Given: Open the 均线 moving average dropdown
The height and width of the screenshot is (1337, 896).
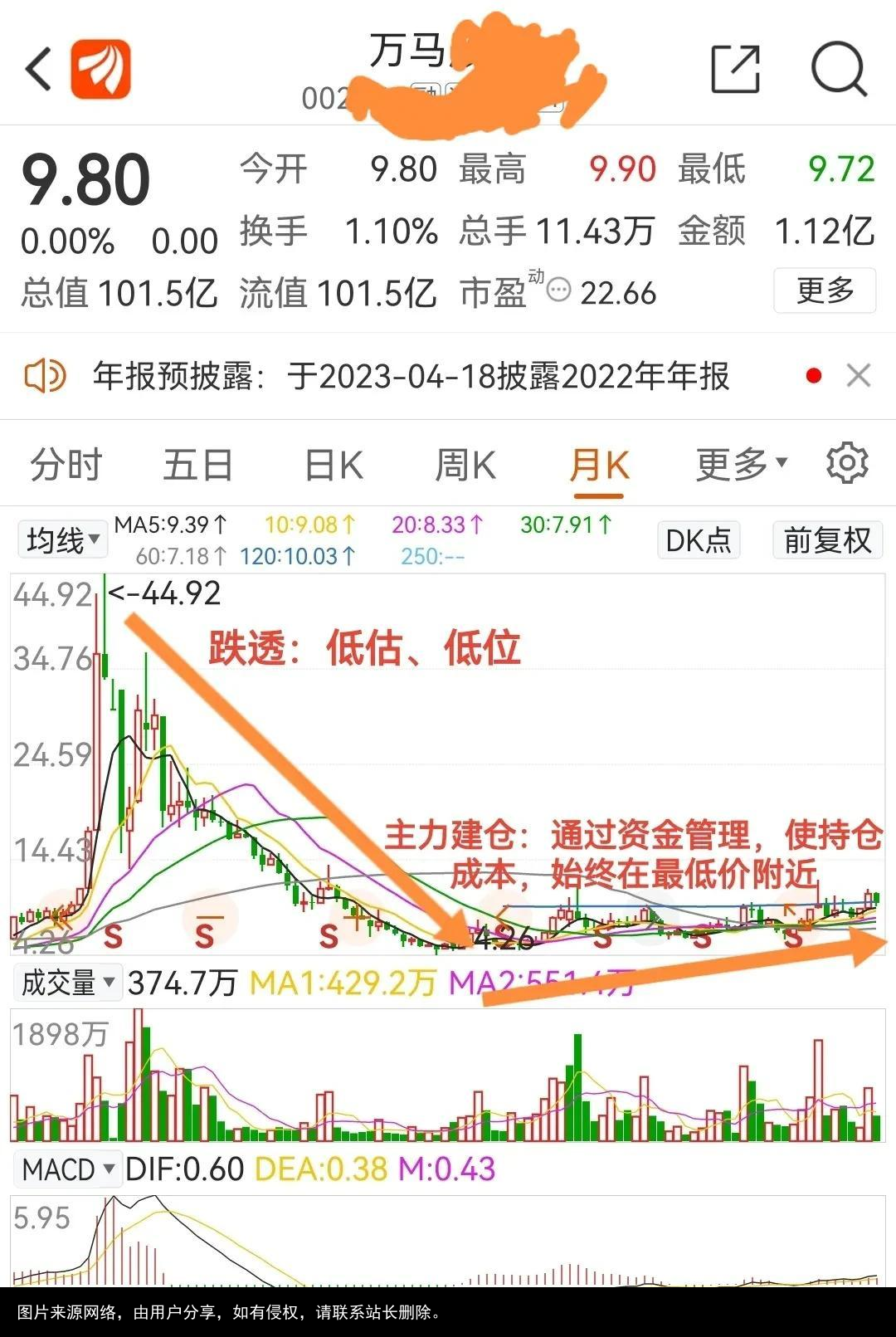Looking at the screenshot, I should (x=62, y=539).
